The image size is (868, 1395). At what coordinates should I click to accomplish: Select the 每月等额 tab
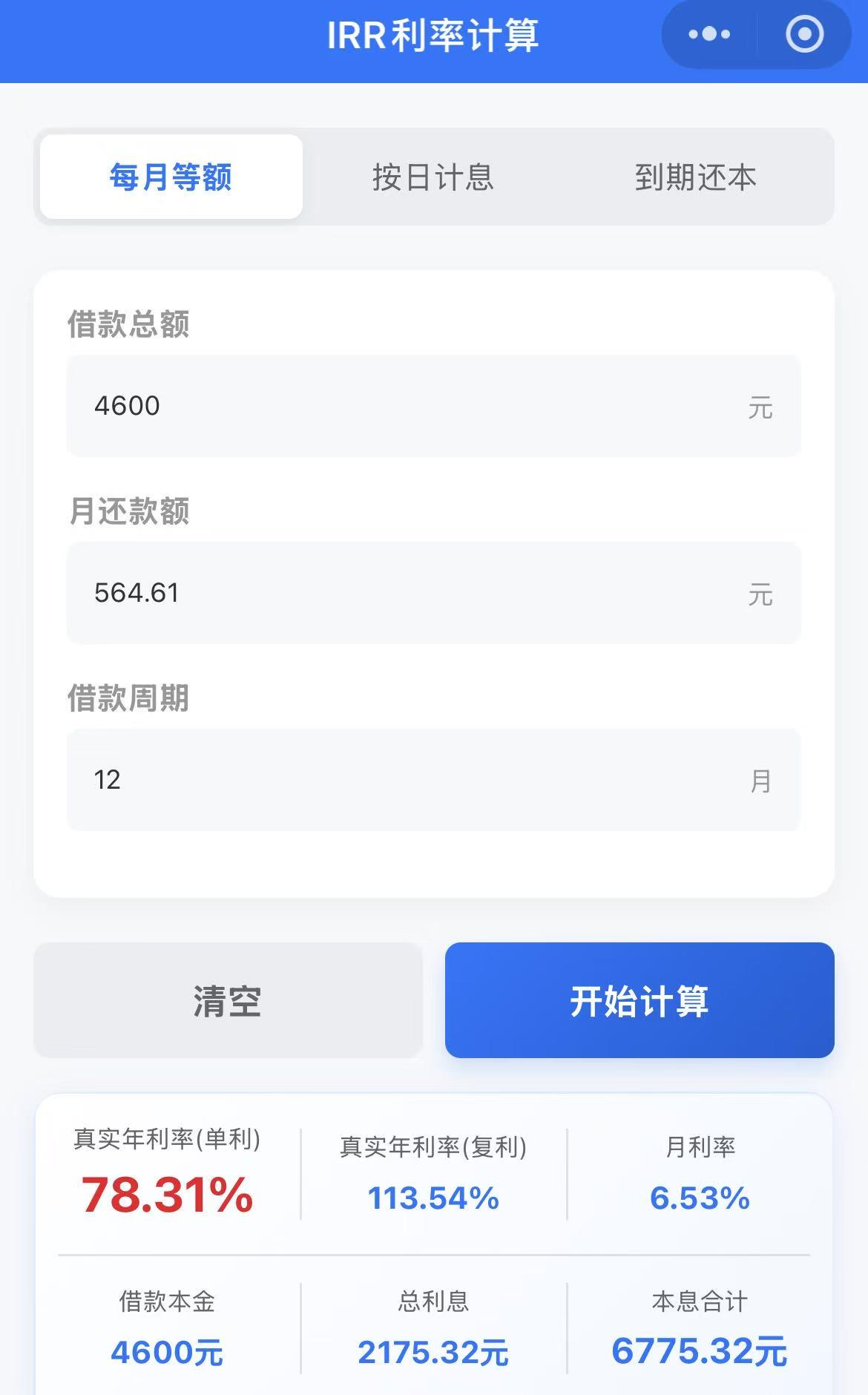click(x=171, y=177)
